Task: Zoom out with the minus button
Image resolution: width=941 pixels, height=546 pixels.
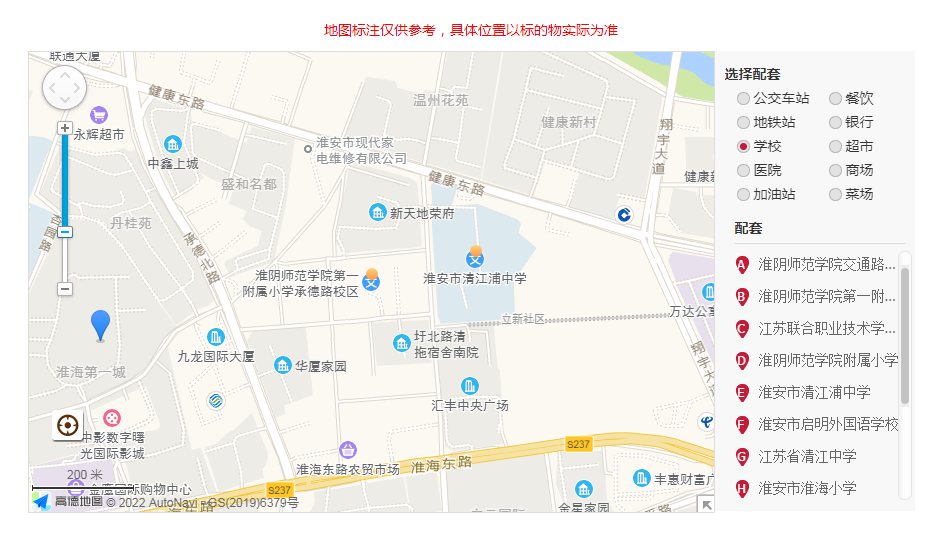Action: click(65, 289)
